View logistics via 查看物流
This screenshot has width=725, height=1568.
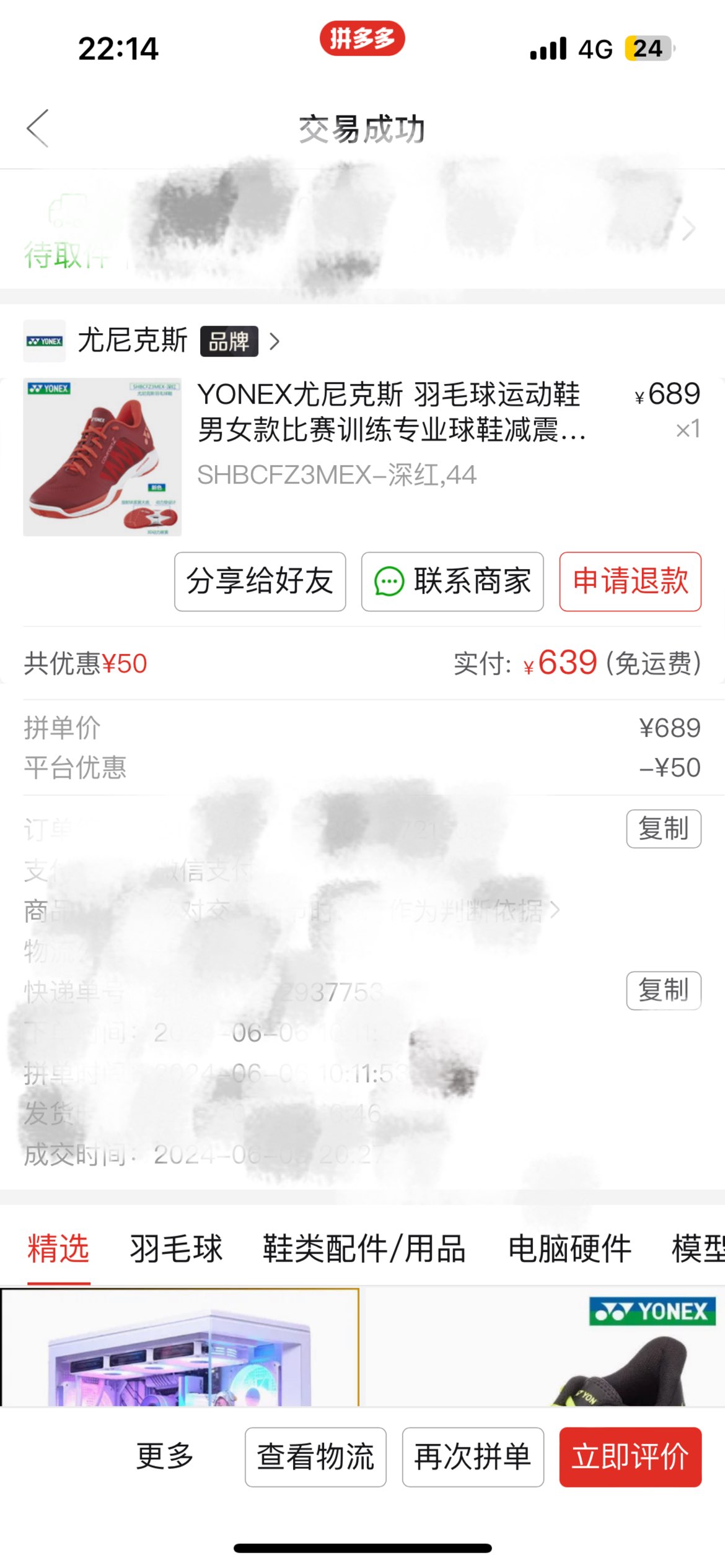click(x=315, y=1457)
